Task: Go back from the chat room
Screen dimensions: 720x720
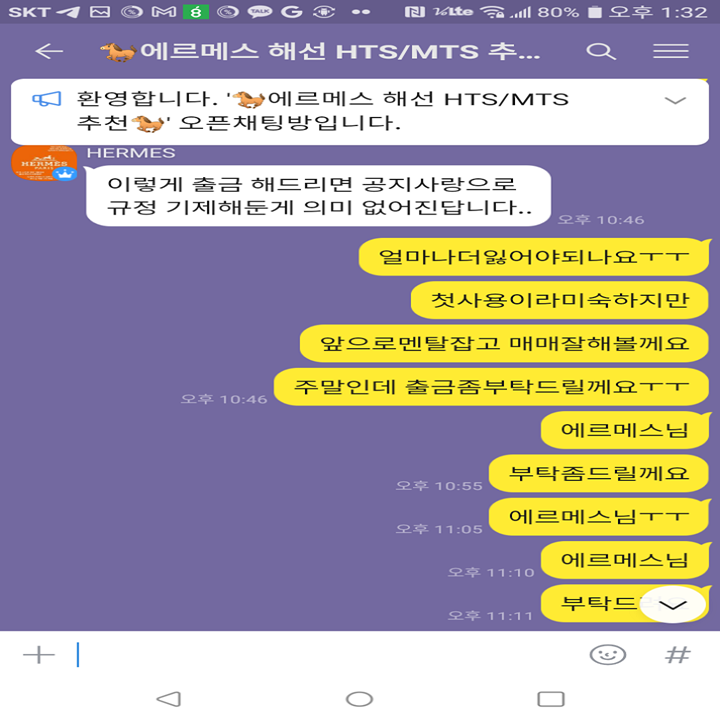Action: tap(48, 52)
